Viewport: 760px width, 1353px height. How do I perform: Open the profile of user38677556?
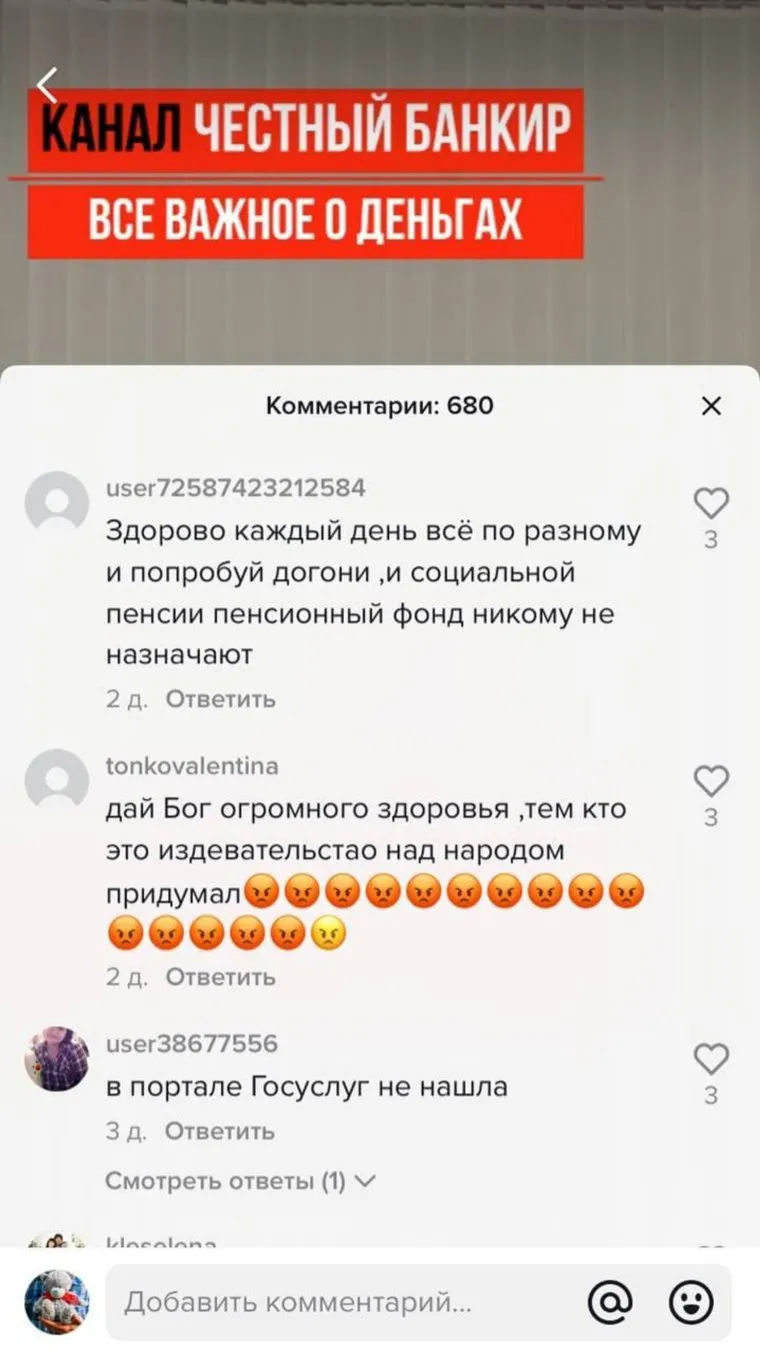click(x=57, y=1058)
